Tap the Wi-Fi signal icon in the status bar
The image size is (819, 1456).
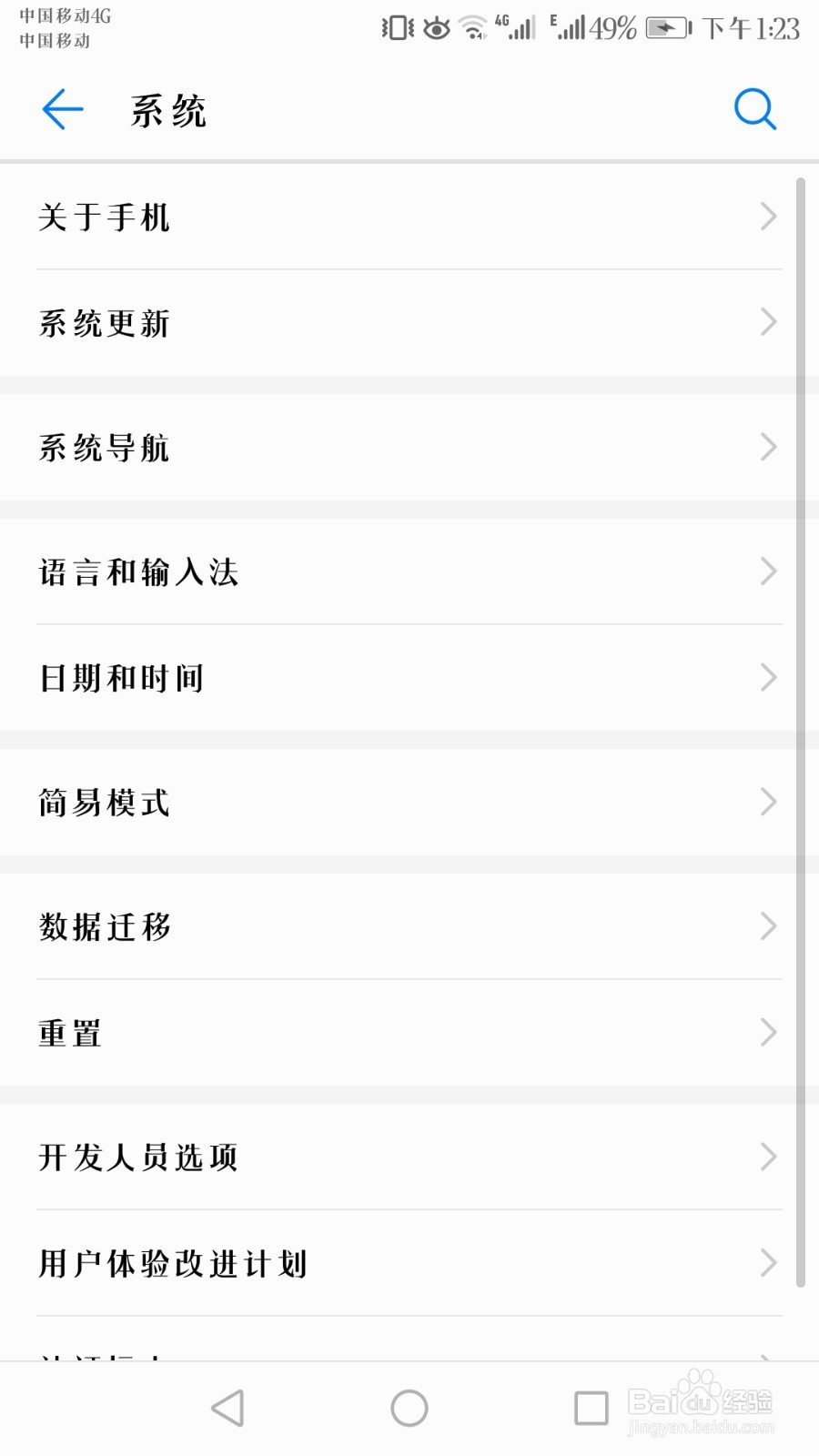[474, 27]
